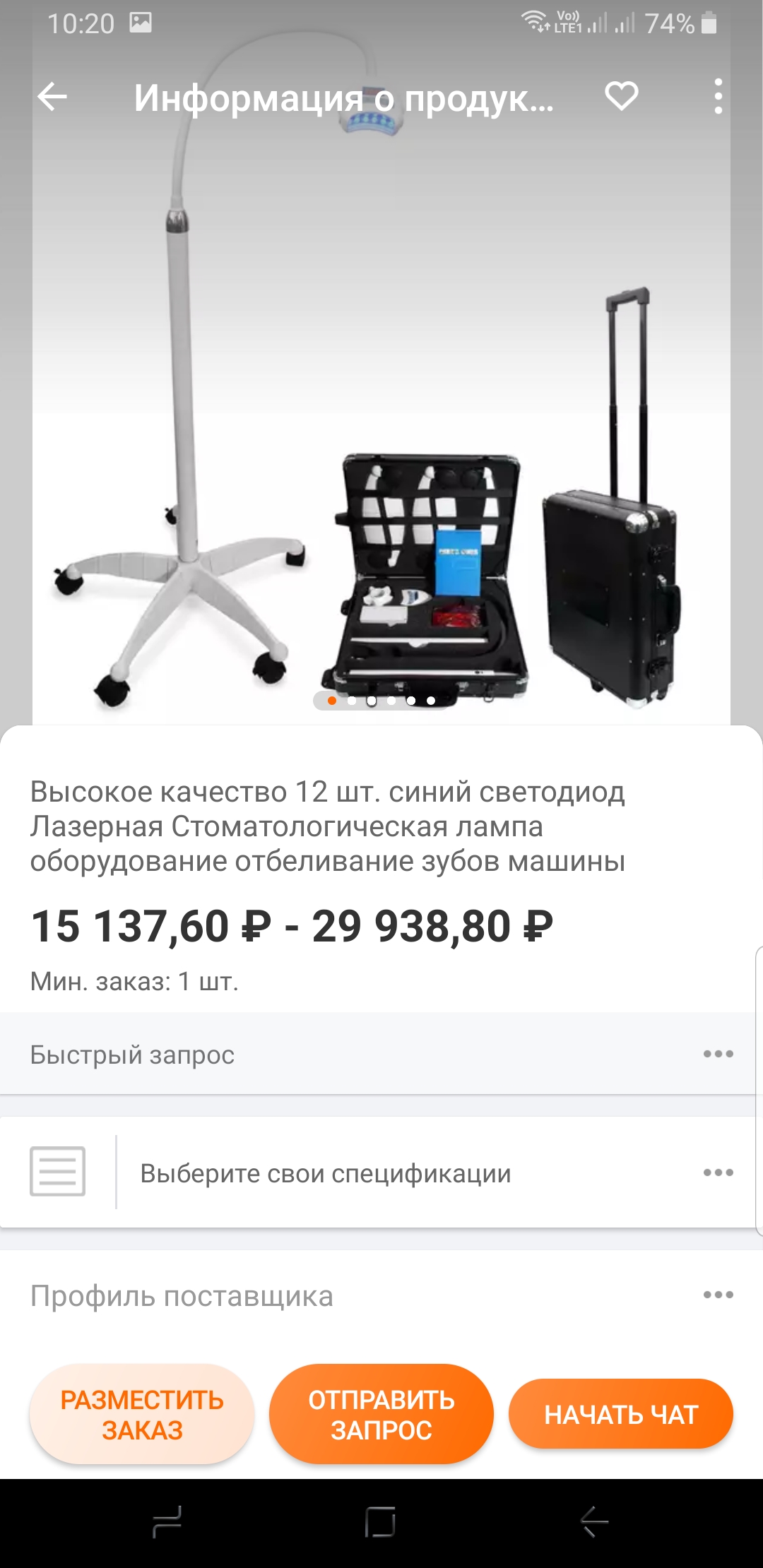
Task: Tap the system home button
Action: pyautogui.click(x=380, y=1521)
